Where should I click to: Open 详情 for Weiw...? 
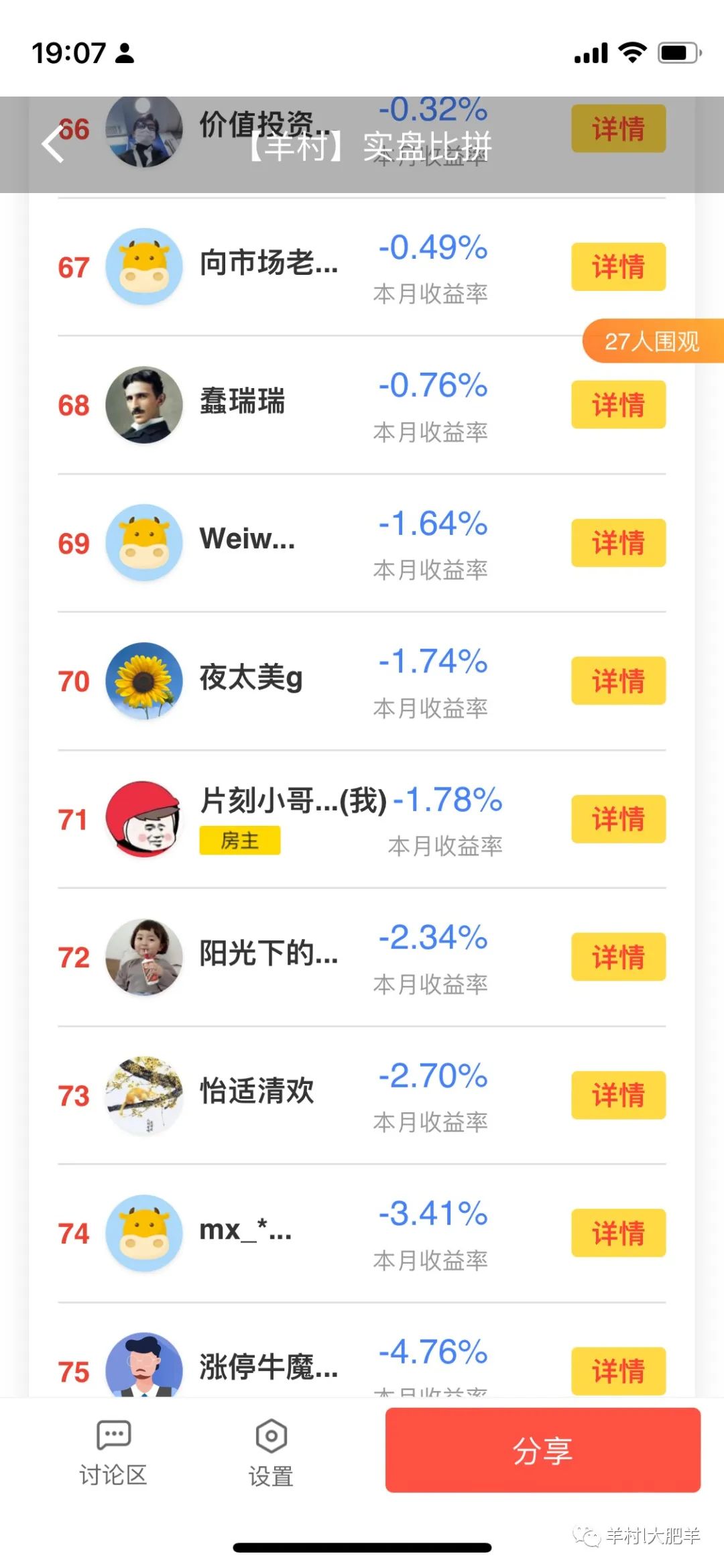617,543
